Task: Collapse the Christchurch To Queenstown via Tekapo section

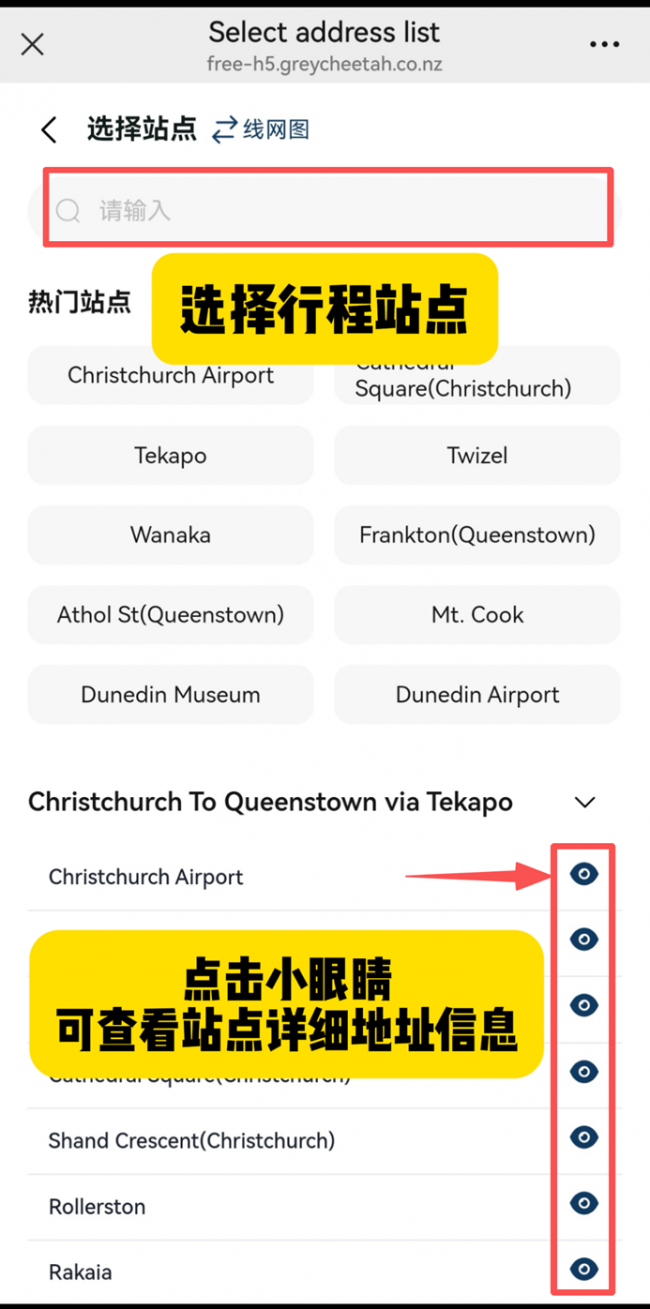Action: tap(585, 802)
